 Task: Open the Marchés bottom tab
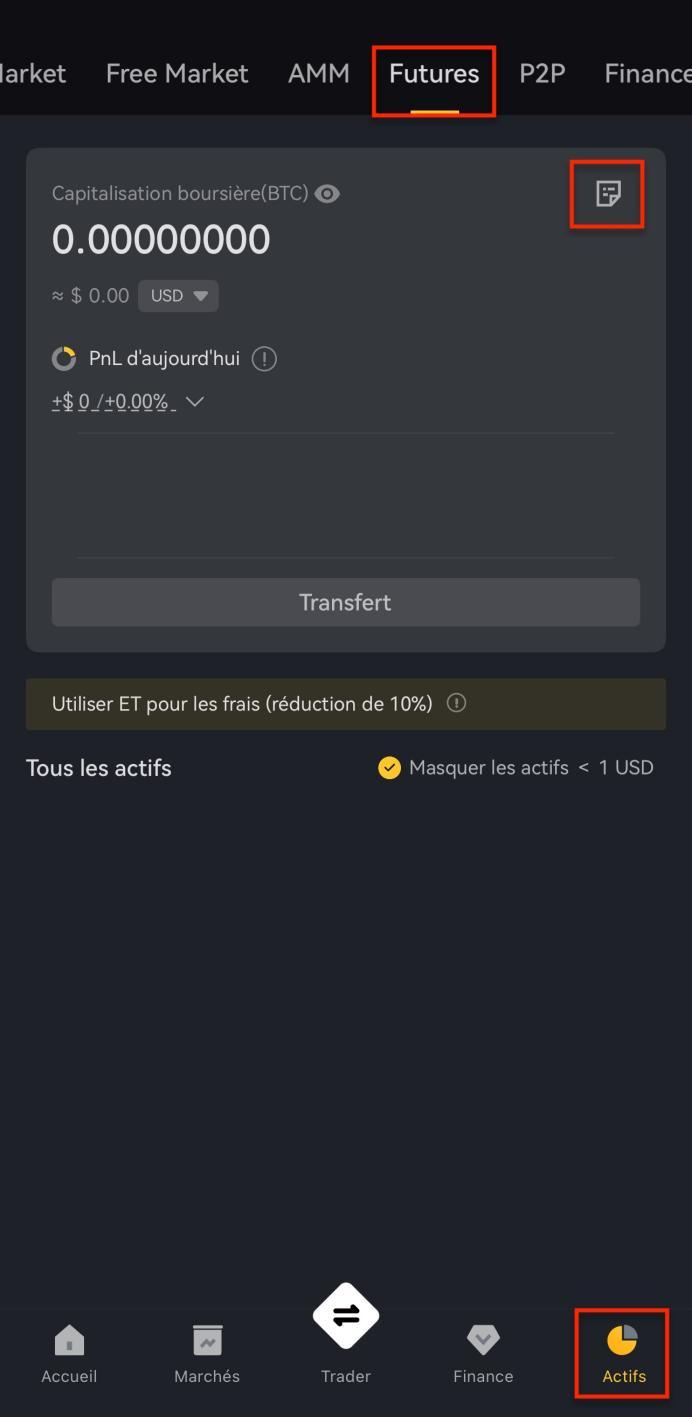pos(207,1355)
